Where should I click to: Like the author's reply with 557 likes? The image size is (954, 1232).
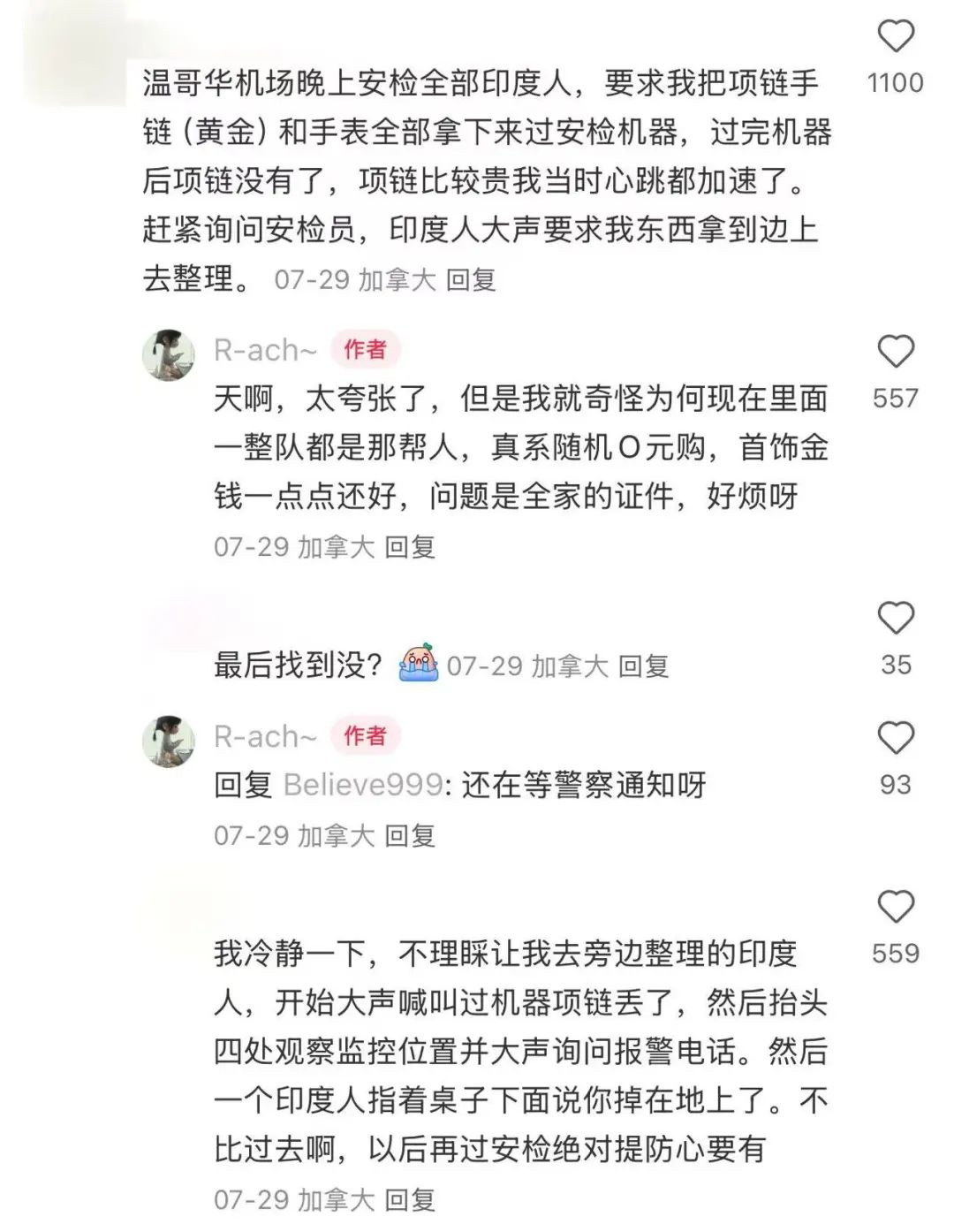[895, 352]
